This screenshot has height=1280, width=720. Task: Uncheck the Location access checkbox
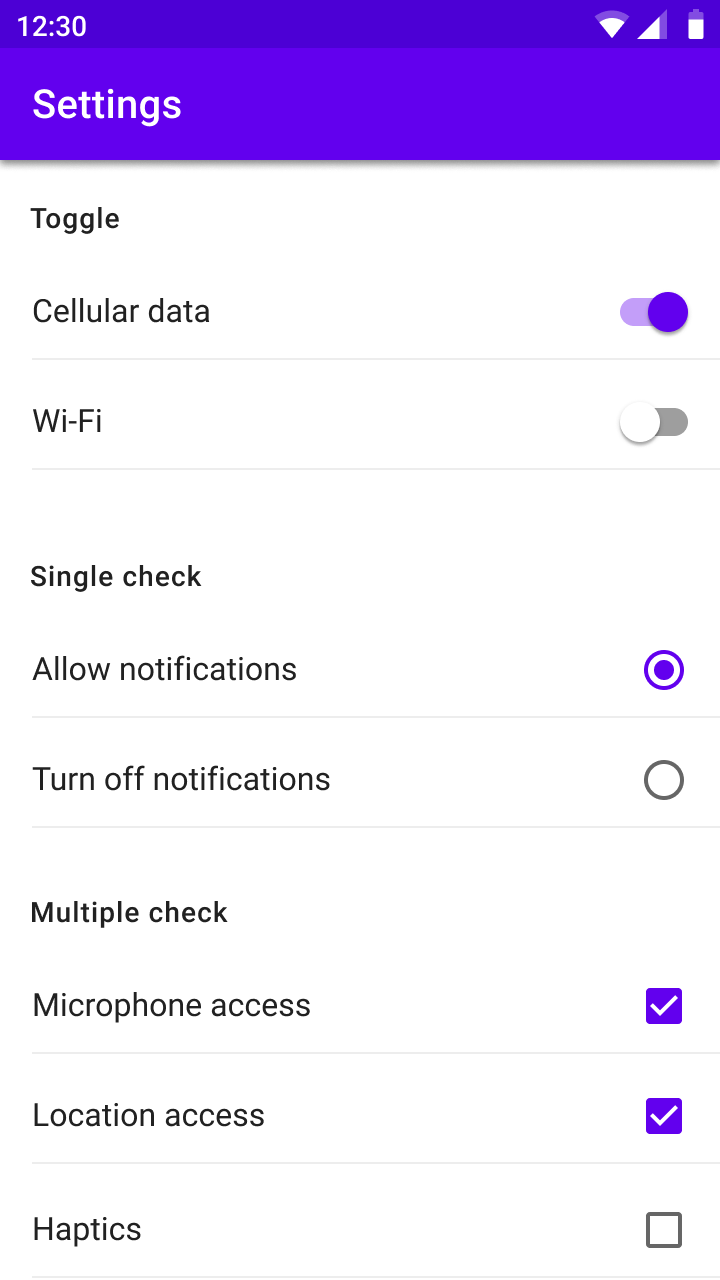pos(664,1116)
